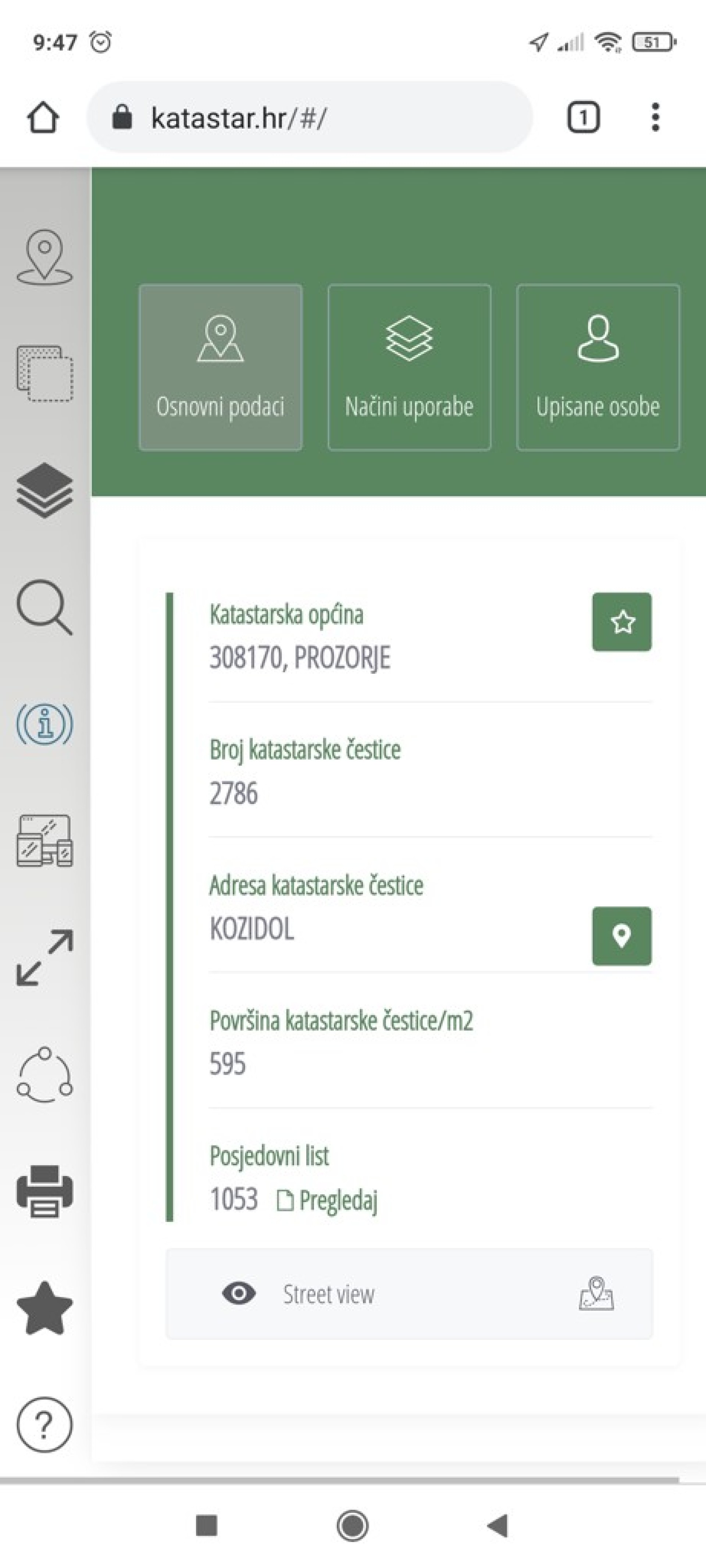Tap the print icon in sidebar
706x1568 pixels.
[44, 1191]
